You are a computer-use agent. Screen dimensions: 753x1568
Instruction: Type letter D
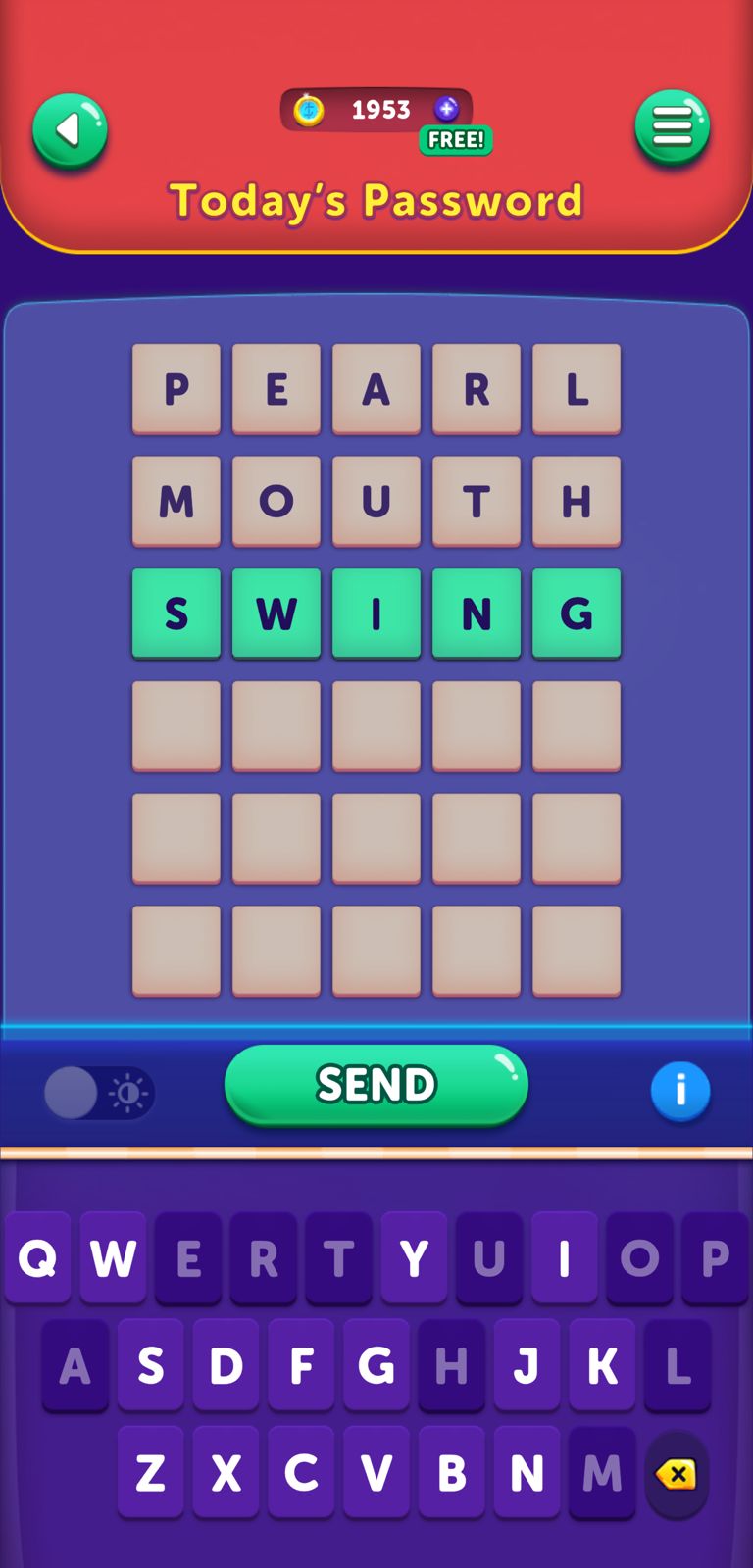coord(226,1365)
